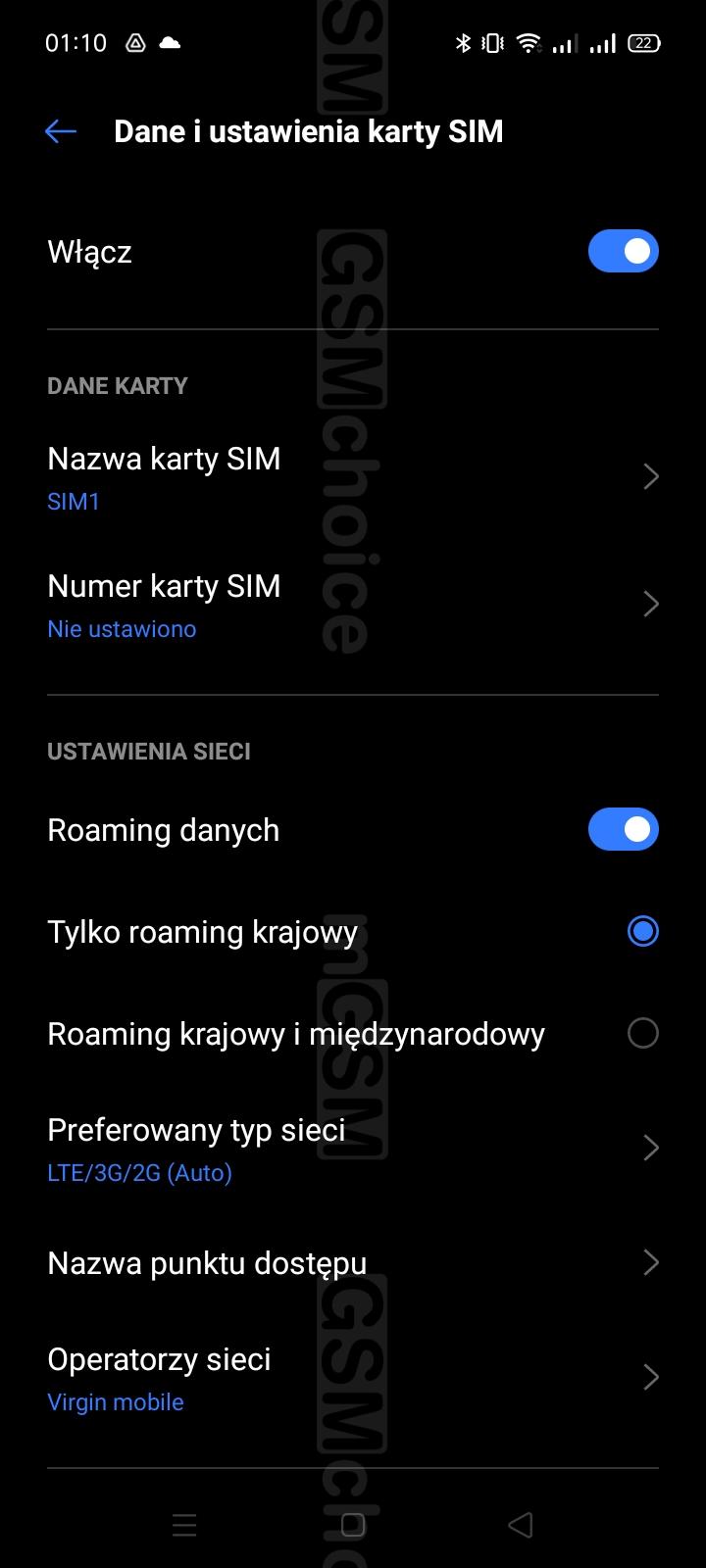This screenshot has height=1568, width=706.
Task: Open Nazwa karty SIM setting
Action: [353, 477]
